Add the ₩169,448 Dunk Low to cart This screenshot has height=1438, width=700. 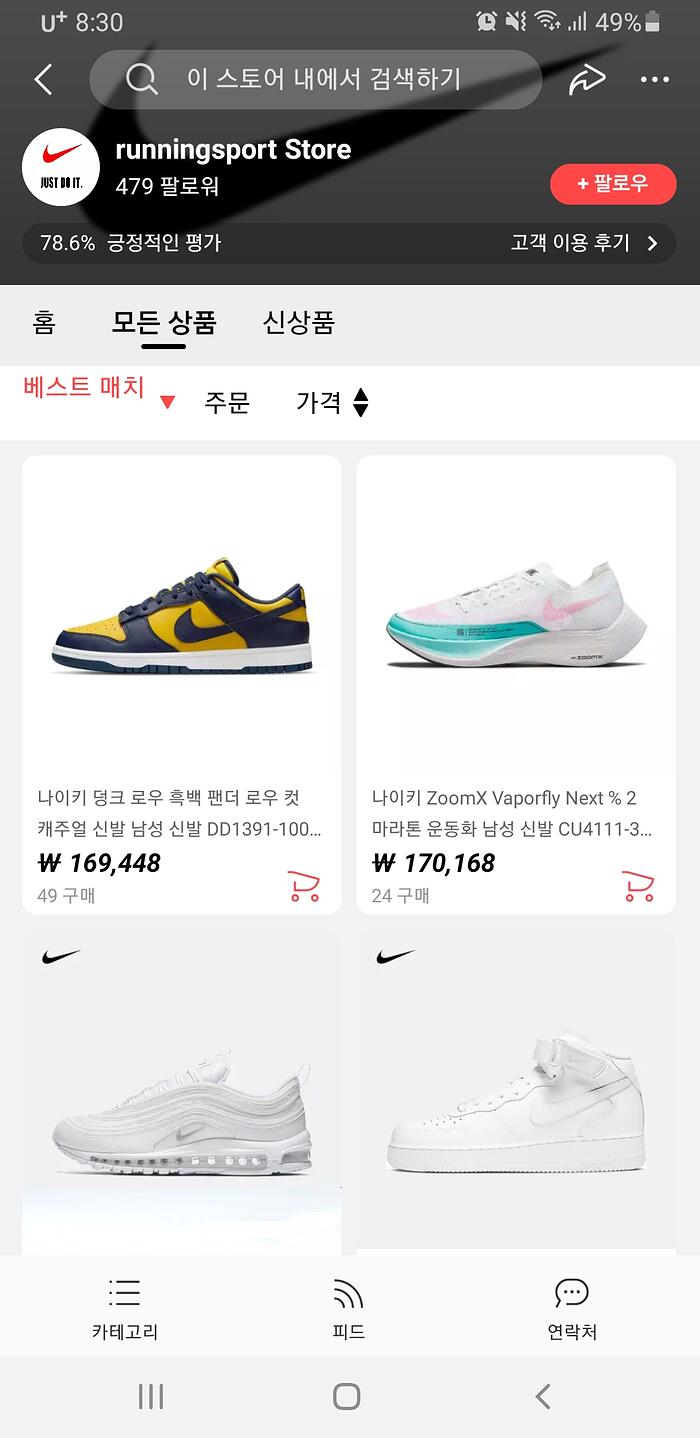pos(304,886)
